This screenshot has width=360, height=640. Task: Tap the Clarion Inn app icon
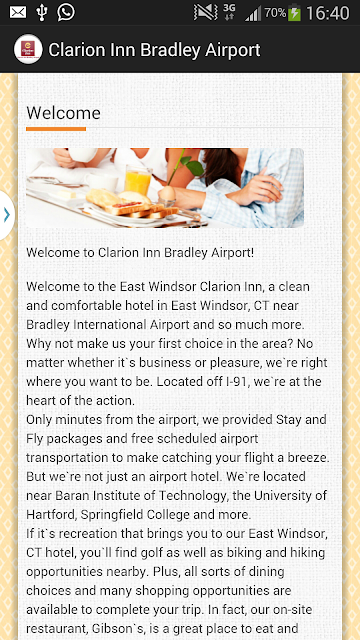[28, 49]
